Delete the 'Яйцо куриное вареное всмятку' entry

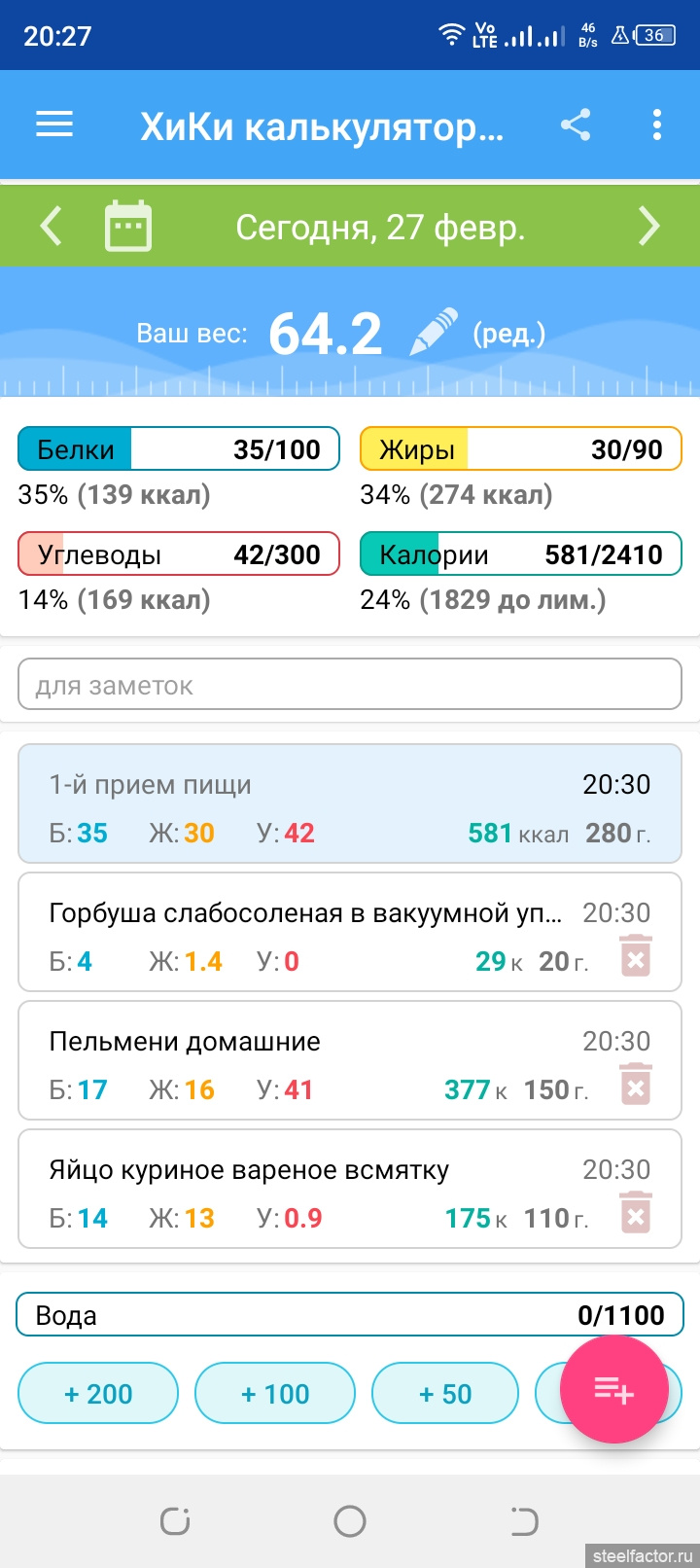click(x=636, y=1214)
